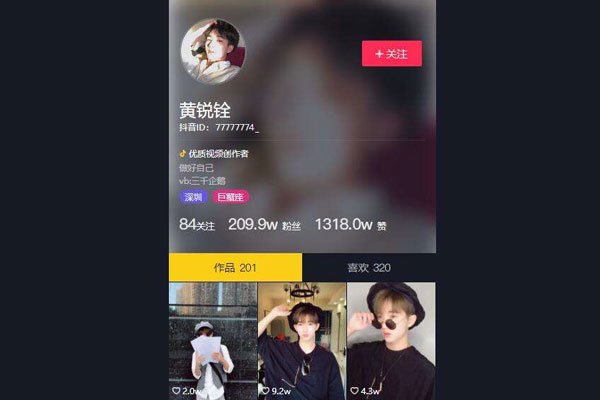Switch to the 喜欢 320 tab
Screen dimensions: 600x400
[x=368, y=267]
